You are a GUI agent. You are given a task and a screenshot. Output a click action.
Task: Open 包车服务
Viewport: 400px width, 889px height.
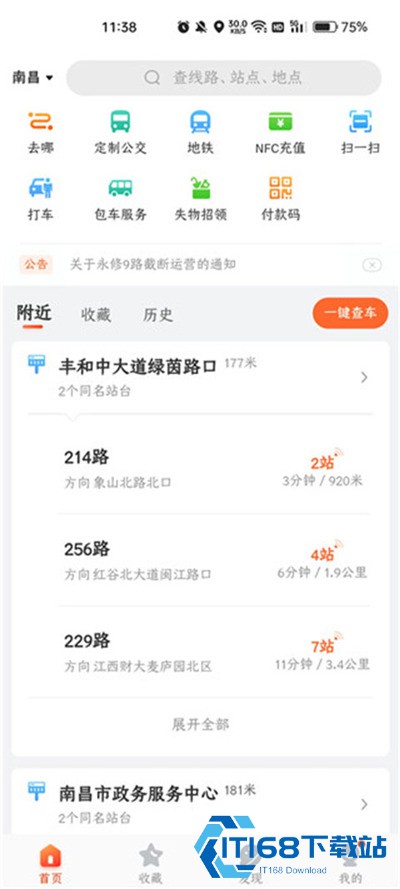(x=120, y=200)
